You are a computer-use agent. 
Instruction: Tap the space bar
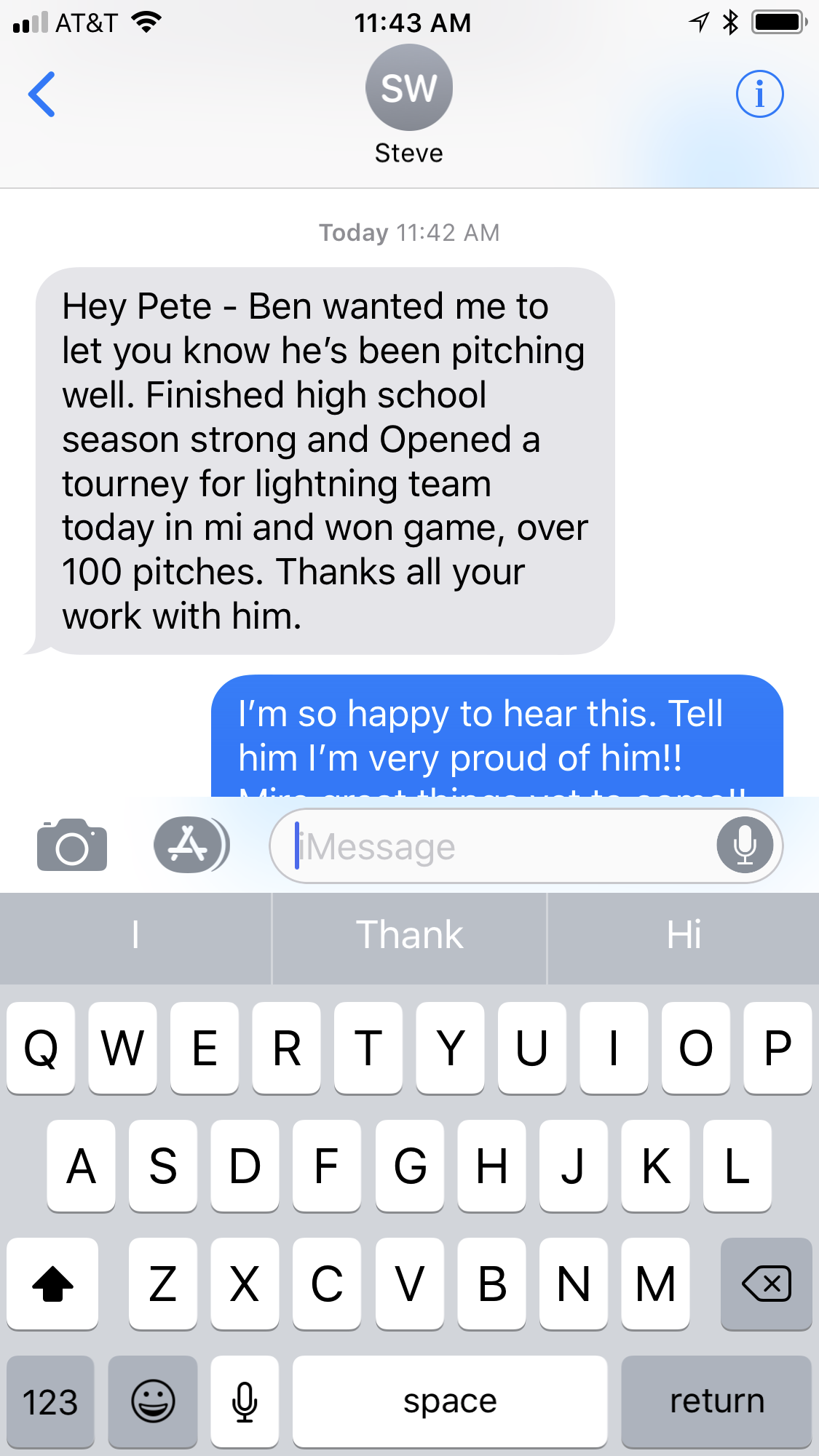(450, 1401)
